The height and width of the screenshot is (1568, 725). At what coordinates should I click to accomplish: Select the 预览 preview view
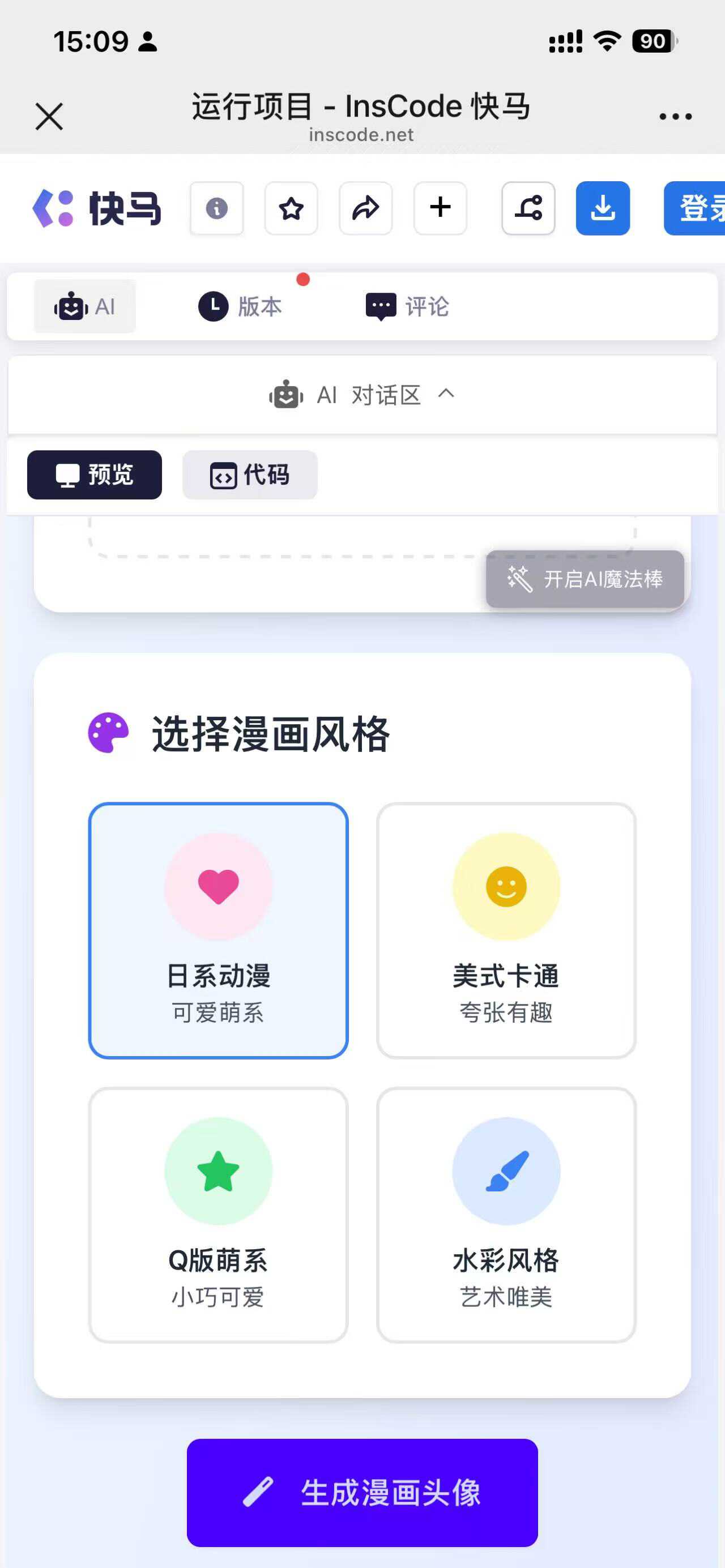(95, 475)
